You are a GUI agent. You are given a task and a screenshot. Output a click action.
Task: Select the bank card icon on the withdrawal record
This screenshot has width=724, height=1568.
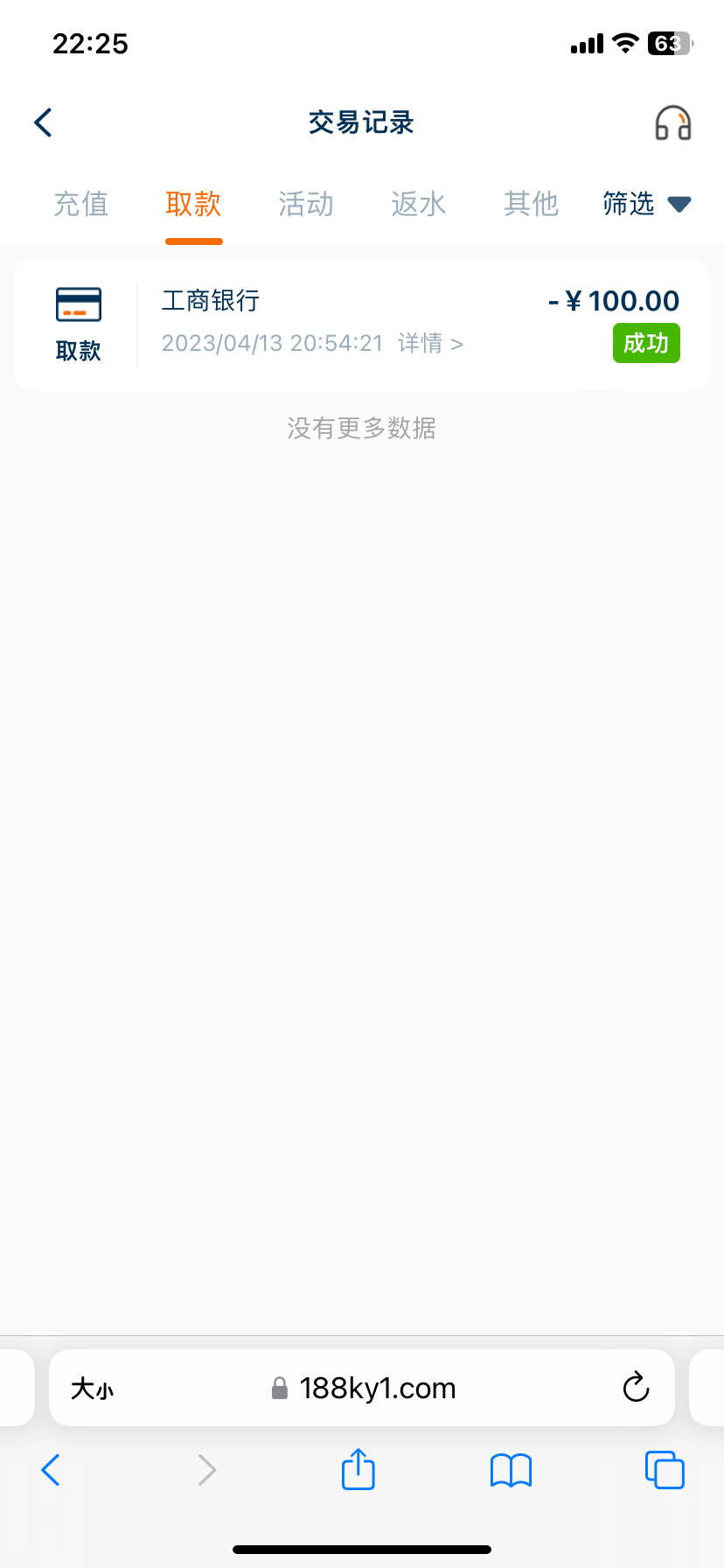coord(78,304)
